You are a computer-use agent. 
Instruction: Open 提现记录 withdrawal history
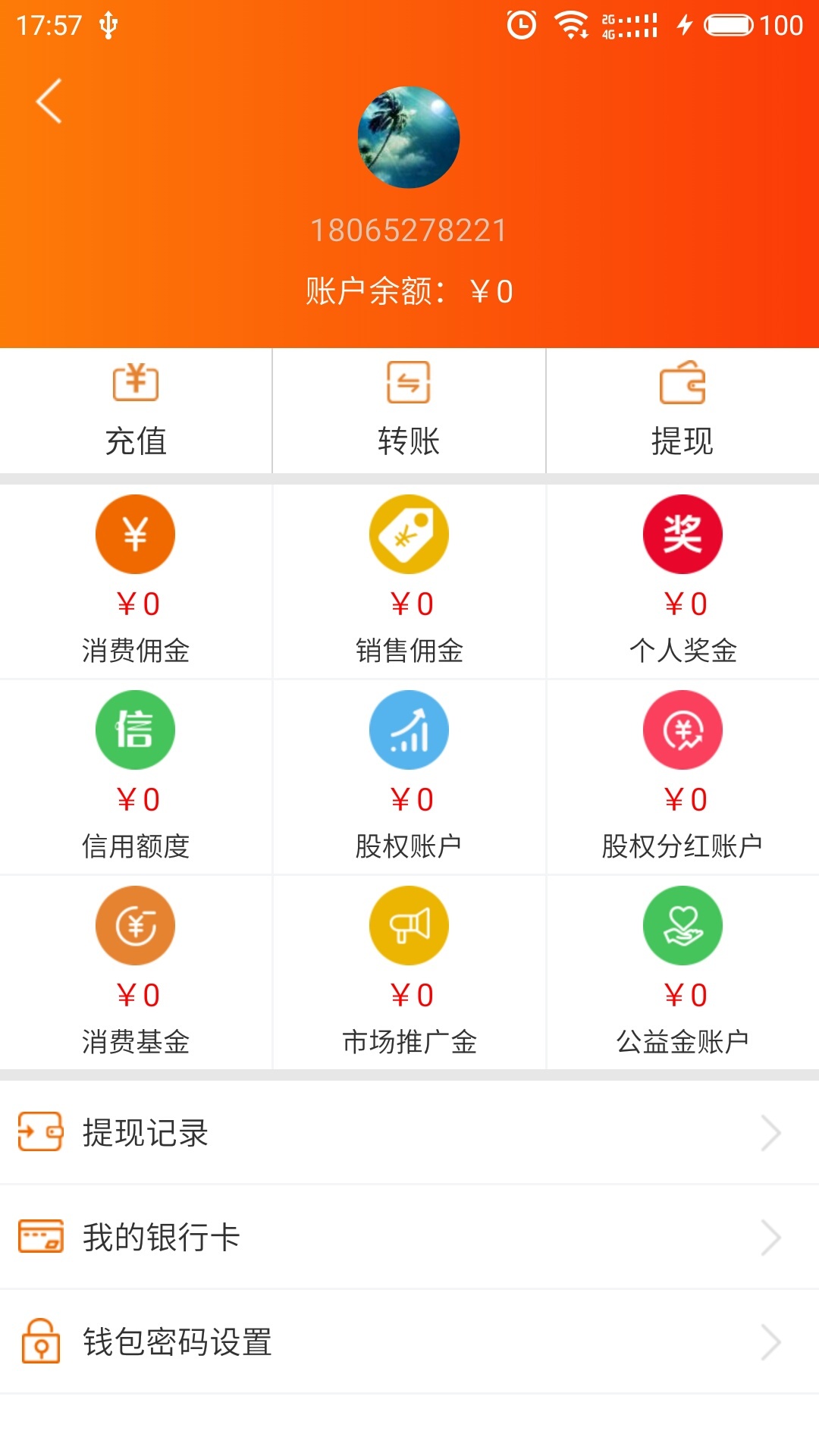point(409,1133)
